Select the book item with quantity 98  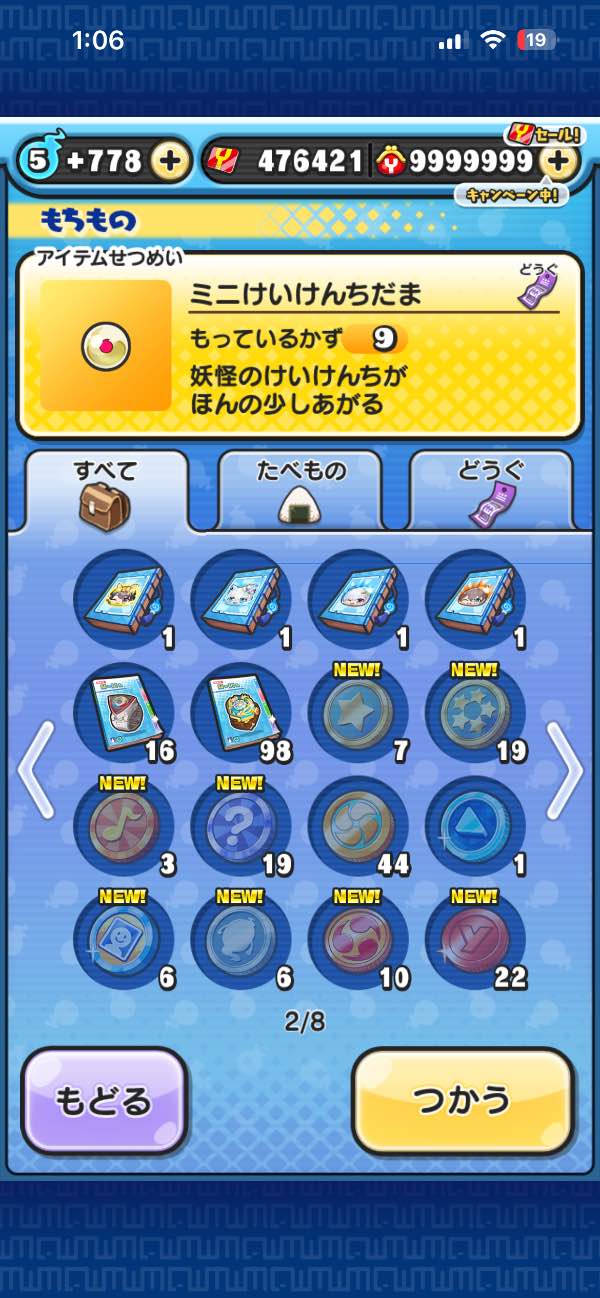pyautogui.click(x=241, y=712)
